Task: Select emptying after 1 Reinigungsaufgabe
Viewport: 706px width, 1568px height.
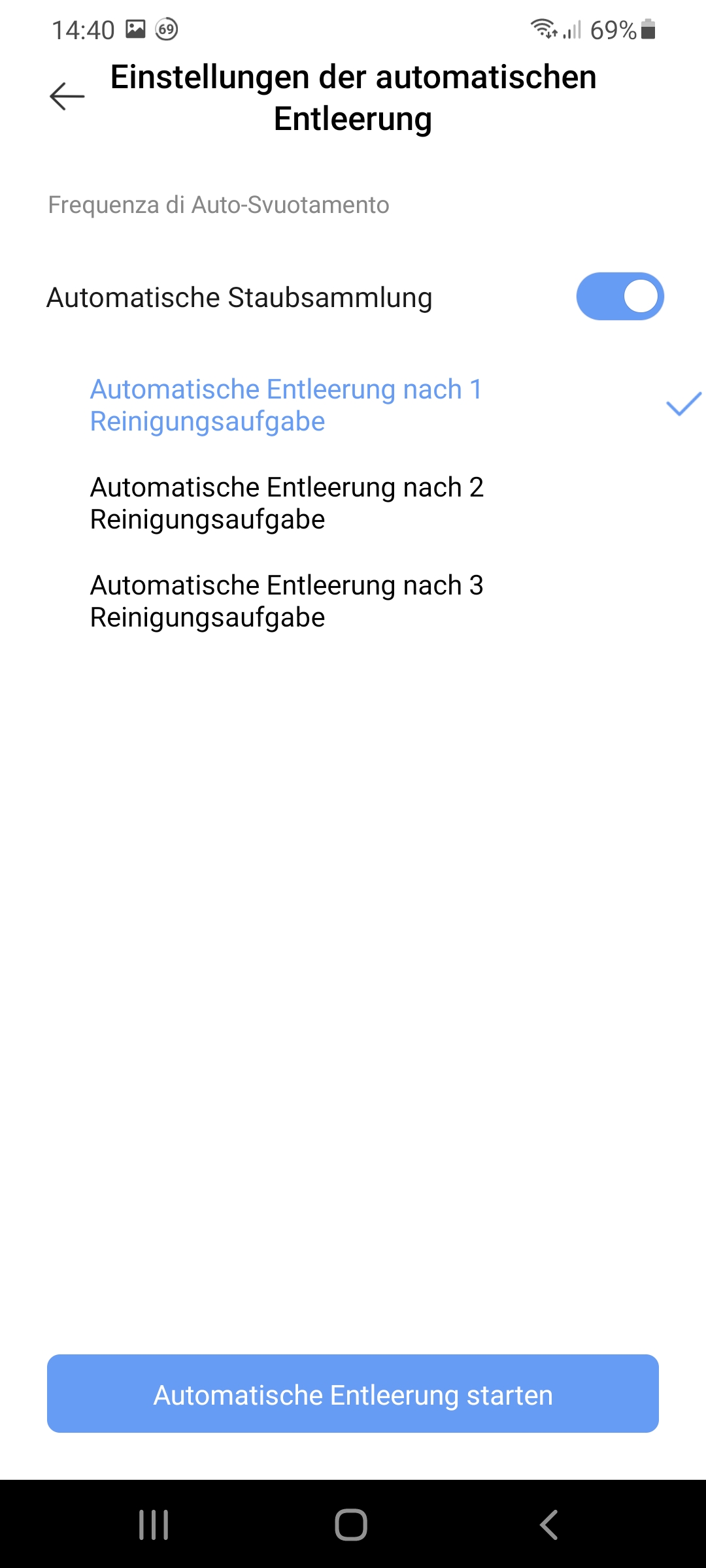Action: tap(353, 405)
